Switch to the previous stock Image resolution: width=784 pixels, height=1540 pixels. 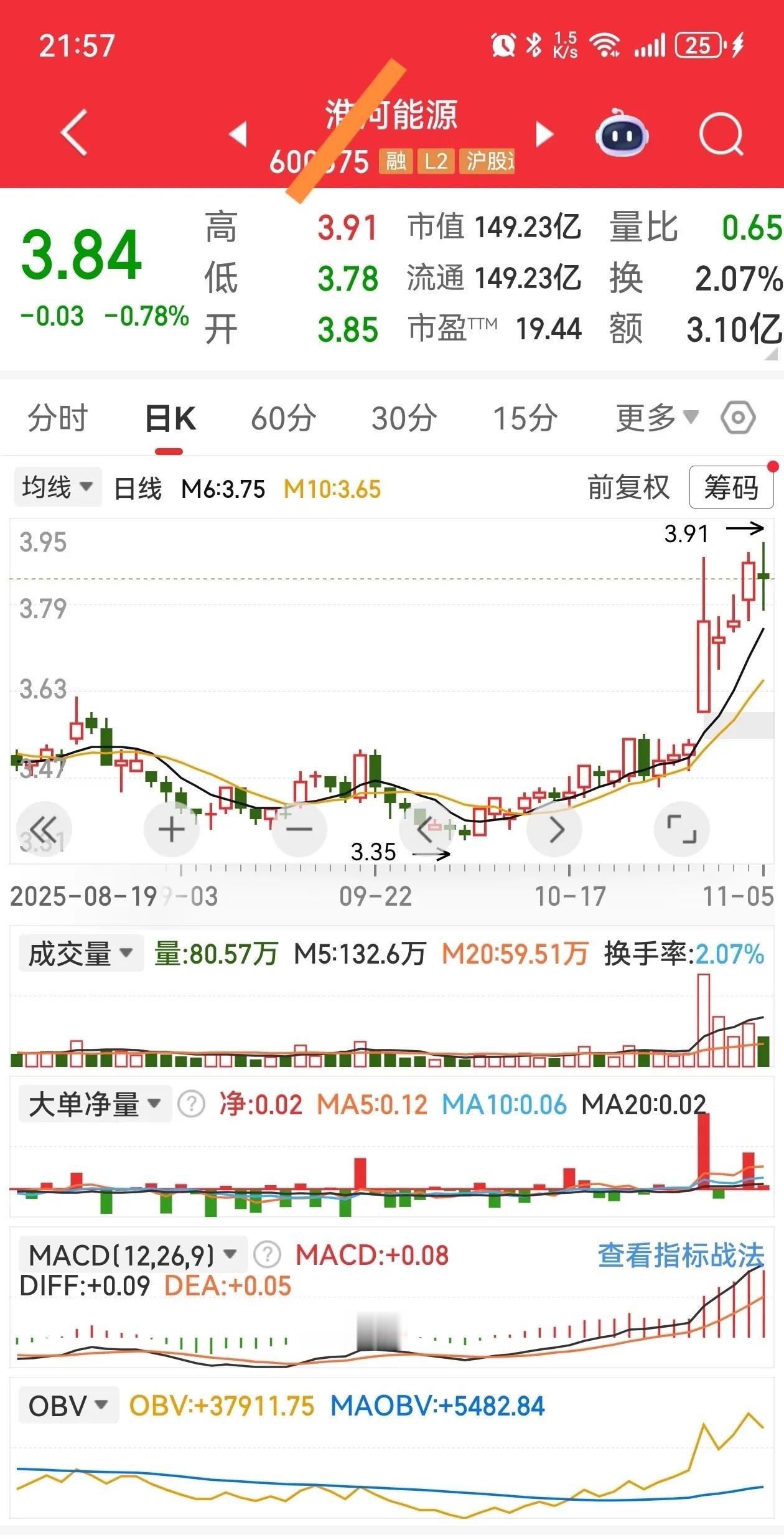coord(238,134)
